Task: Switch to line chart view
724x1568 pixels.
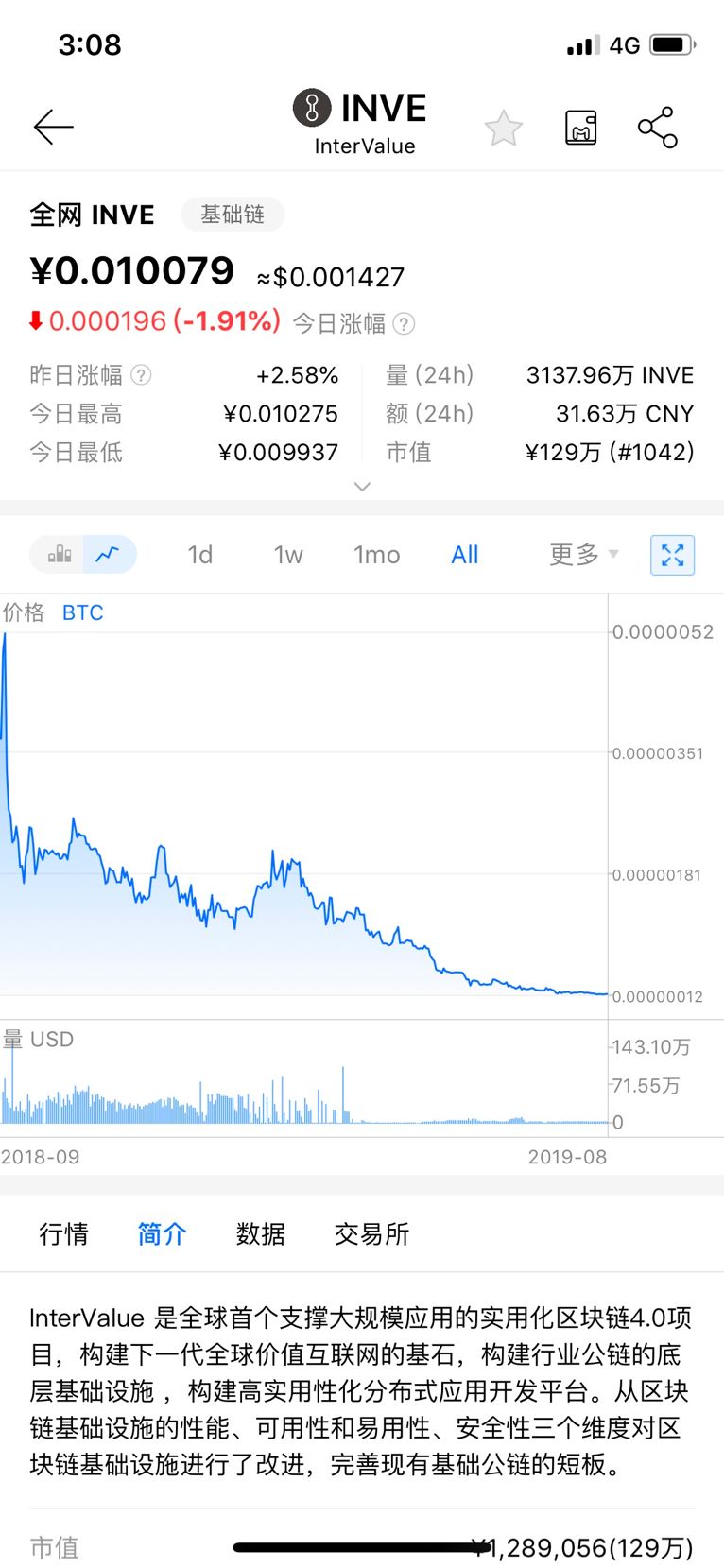Action: [109, 555]
